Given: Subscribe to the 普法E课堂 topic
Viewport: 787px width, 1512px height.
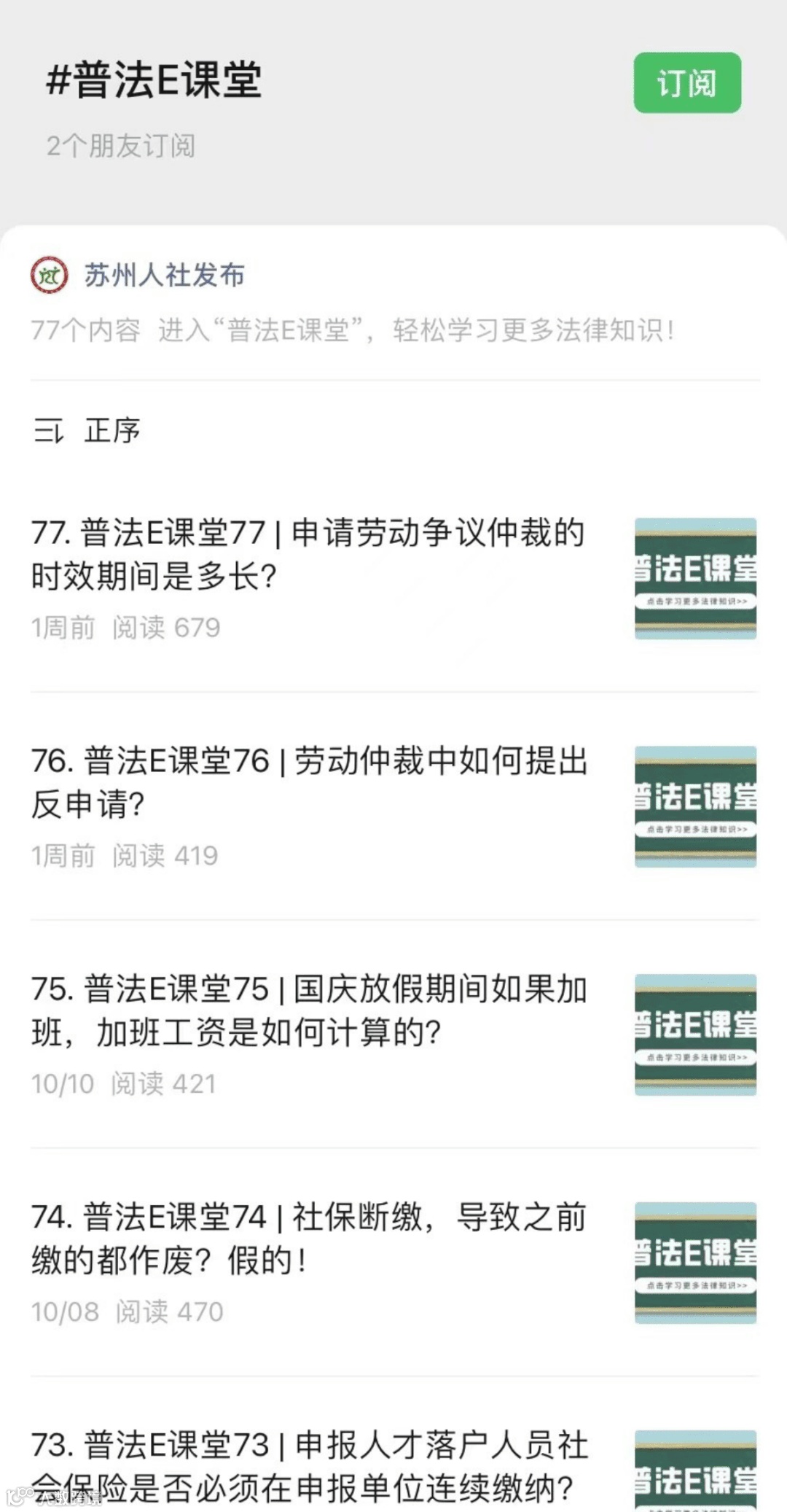Looking at the screenshot, I should coord(686,83).
